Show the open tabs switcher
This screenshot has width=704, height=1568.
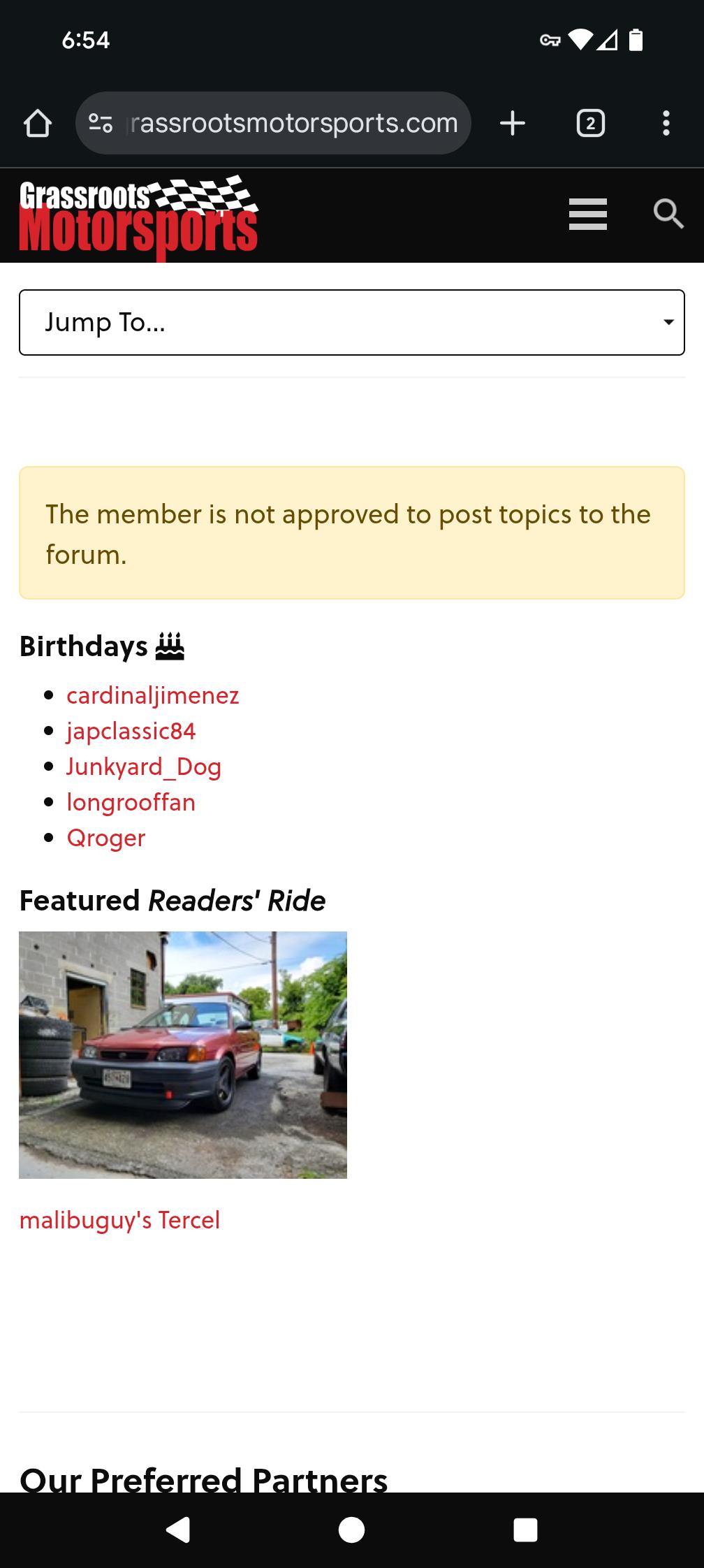(590, 123)
